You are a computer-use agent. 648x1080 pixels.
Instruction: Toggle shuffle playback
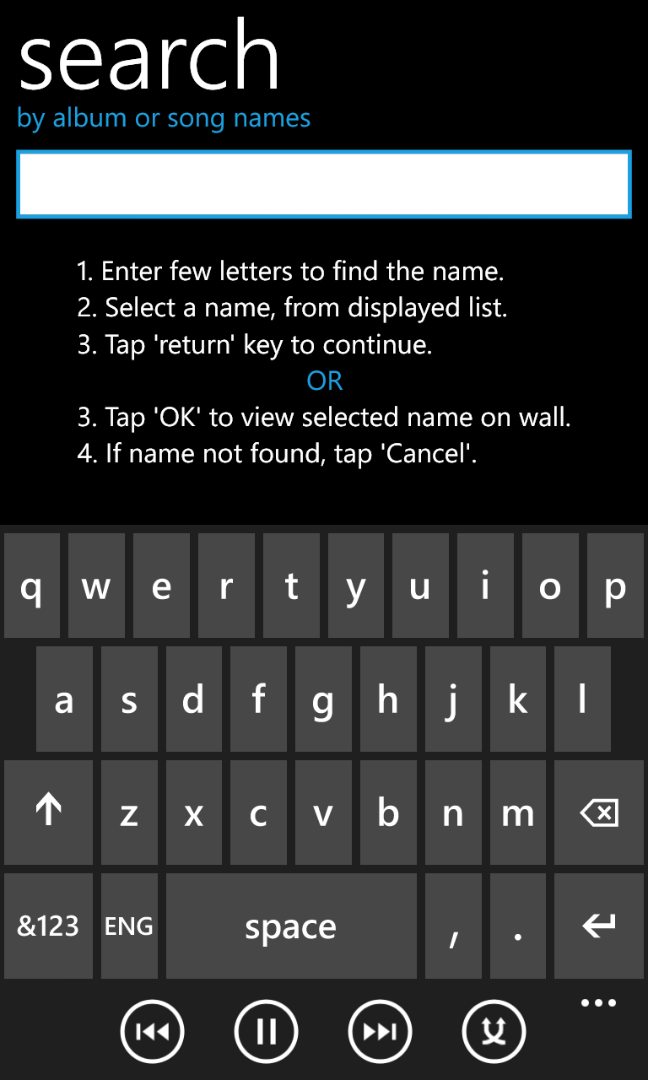click(x=494, y=1031)
